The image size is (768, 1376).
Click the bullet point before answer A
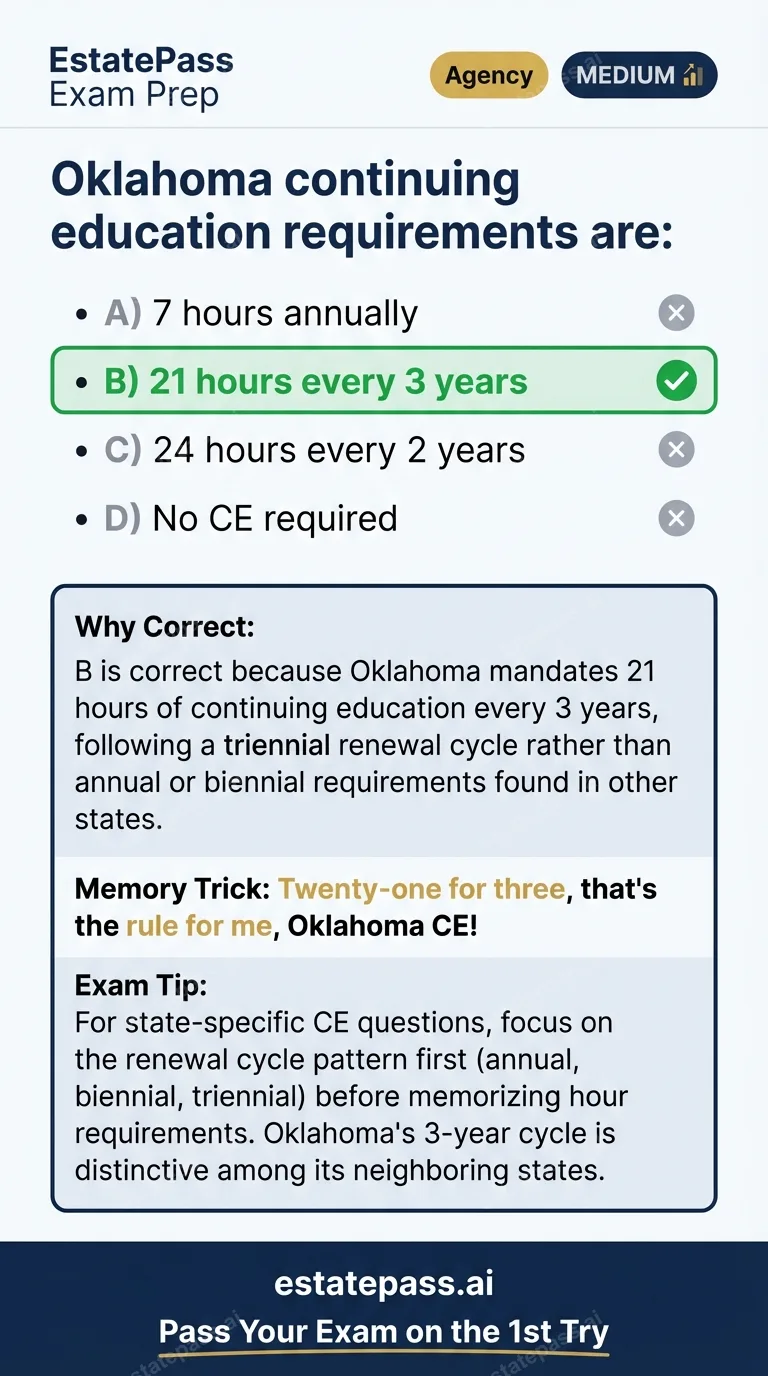pyautogui.click(x=82, y=312)
